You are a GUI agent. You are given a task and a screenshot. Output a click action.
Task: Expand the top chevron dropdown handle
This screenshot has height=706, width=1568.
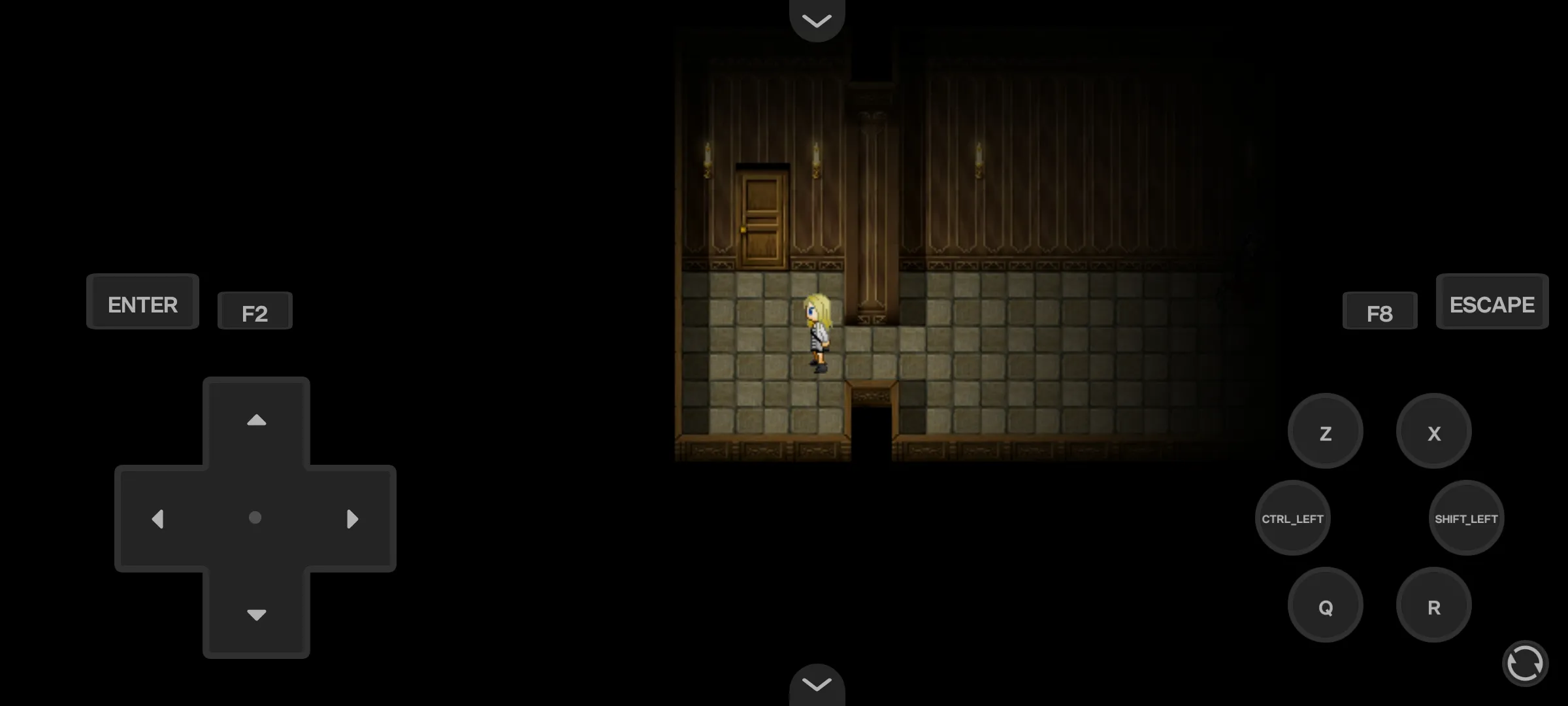[x=817, y=20]
